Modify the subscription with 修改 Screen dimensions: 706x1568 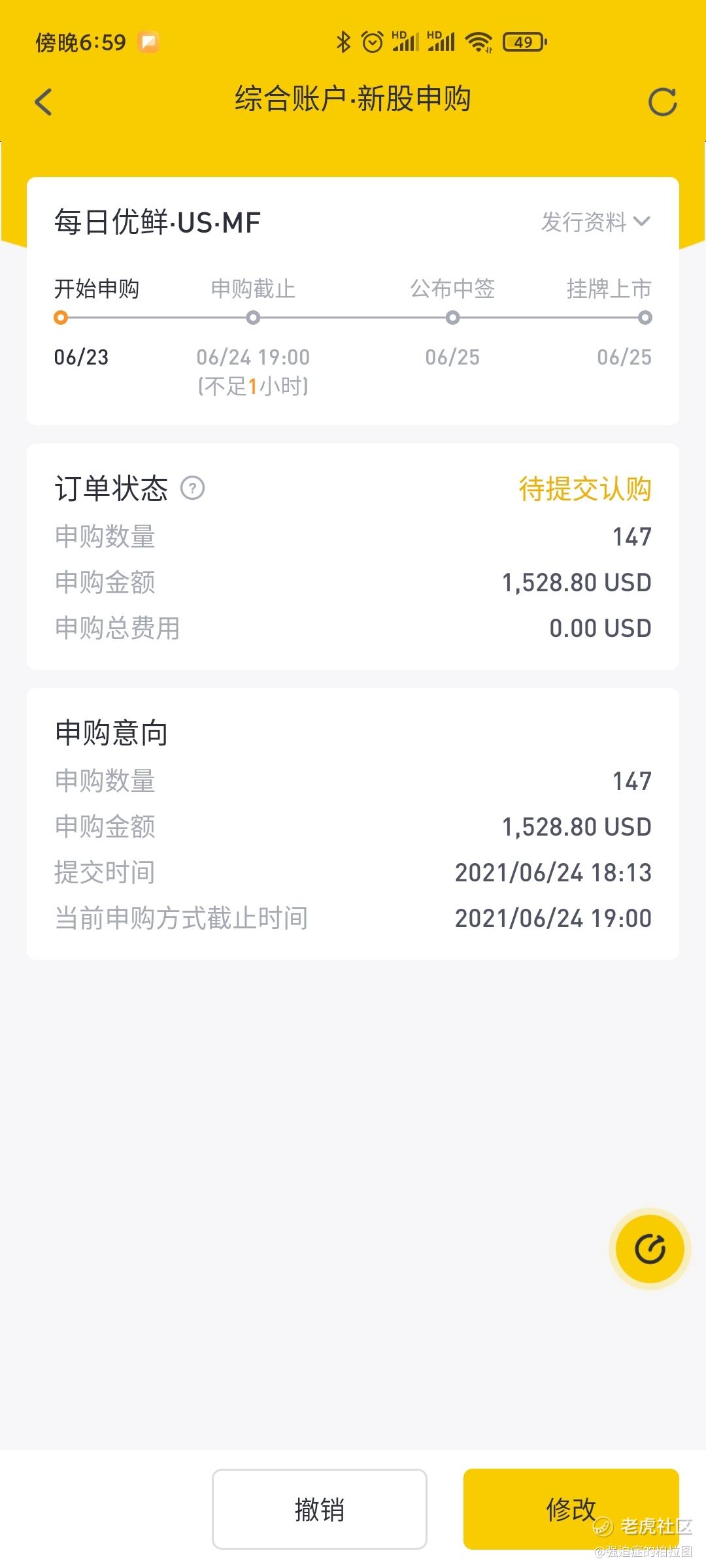coord(571,1509)
